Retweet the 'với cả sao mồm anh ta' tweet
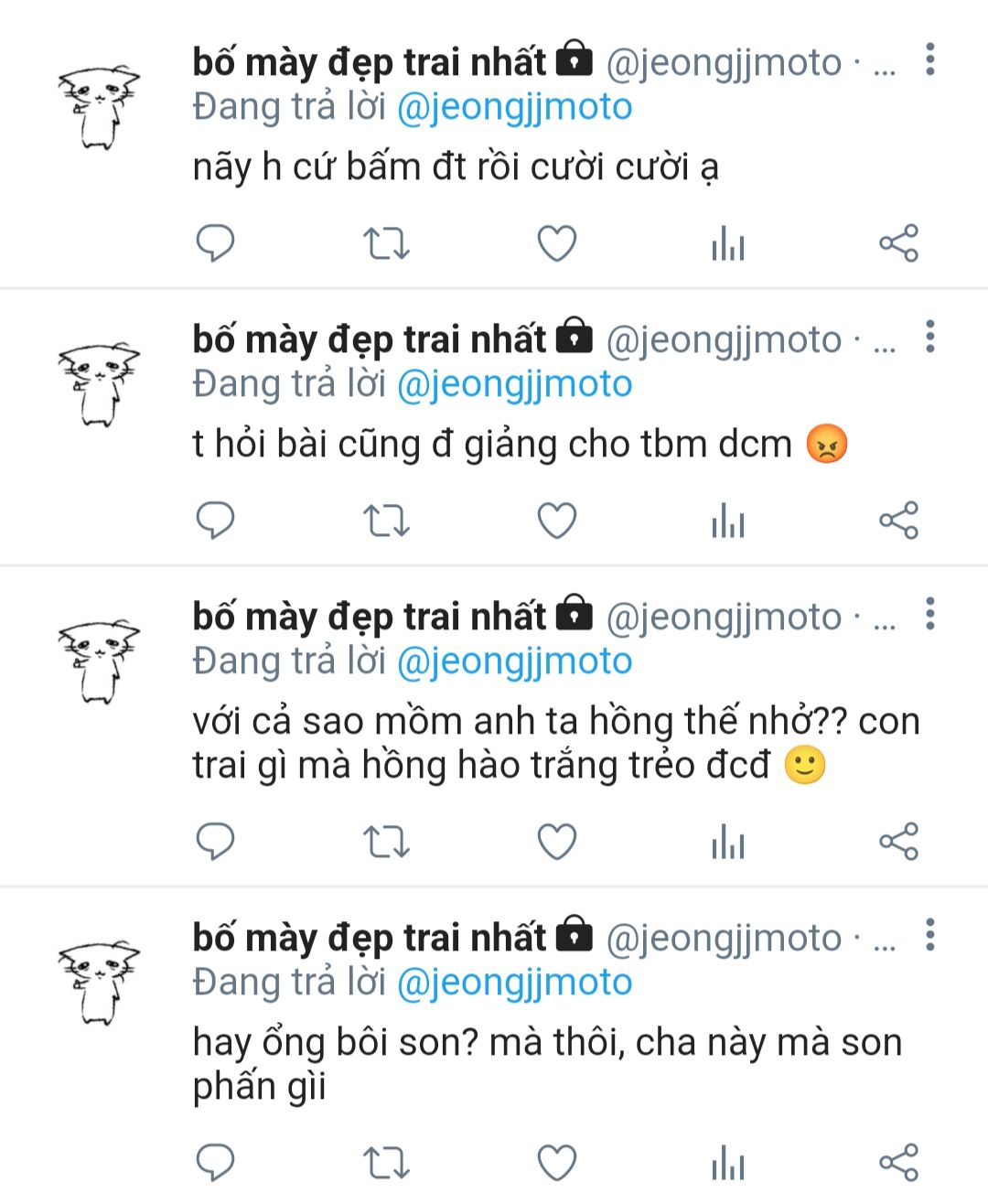Viewport: 988px width, 1204px height. (x=386, y=842)
